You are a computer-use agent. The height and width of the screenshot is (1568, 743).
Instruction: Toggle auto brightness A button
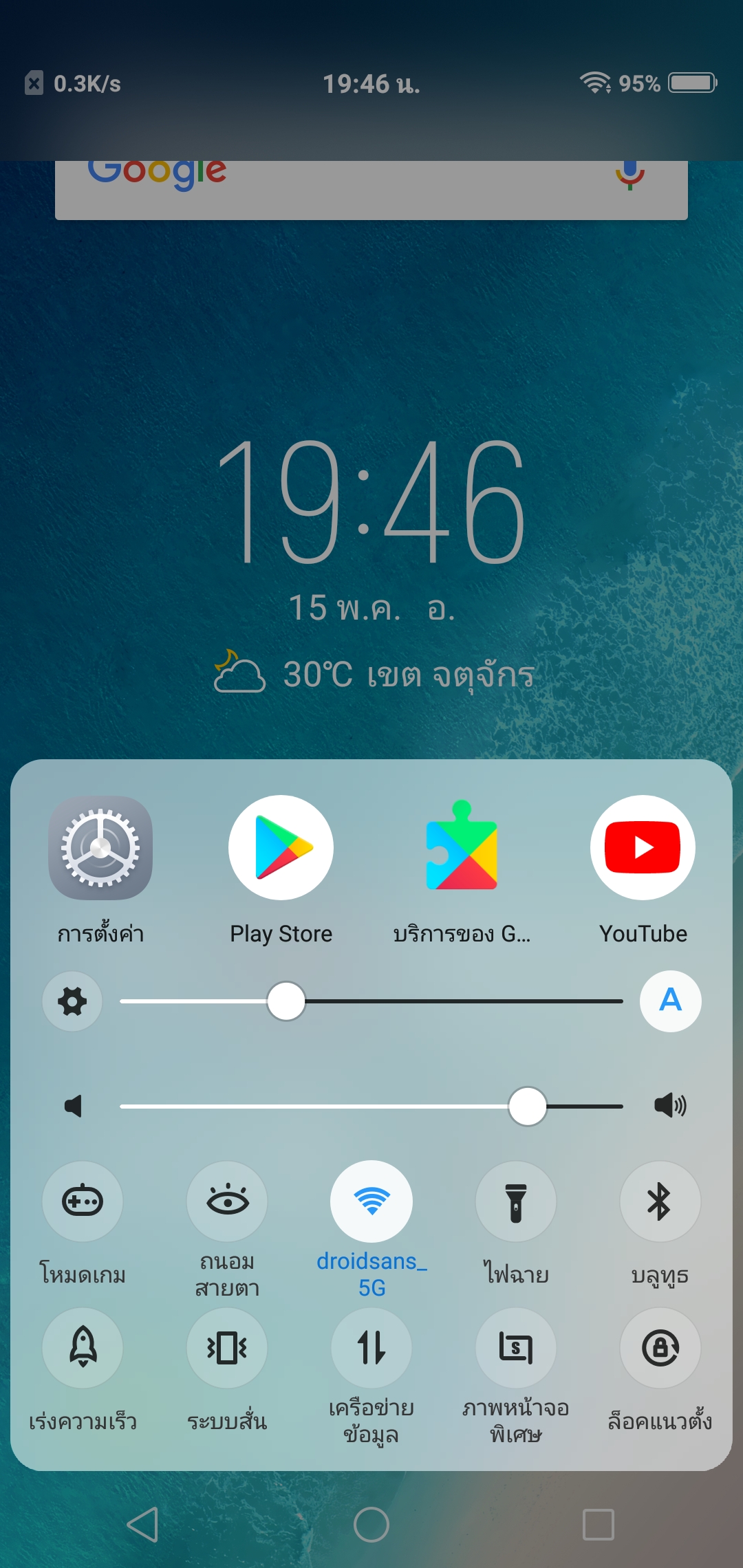point(670,1001)
